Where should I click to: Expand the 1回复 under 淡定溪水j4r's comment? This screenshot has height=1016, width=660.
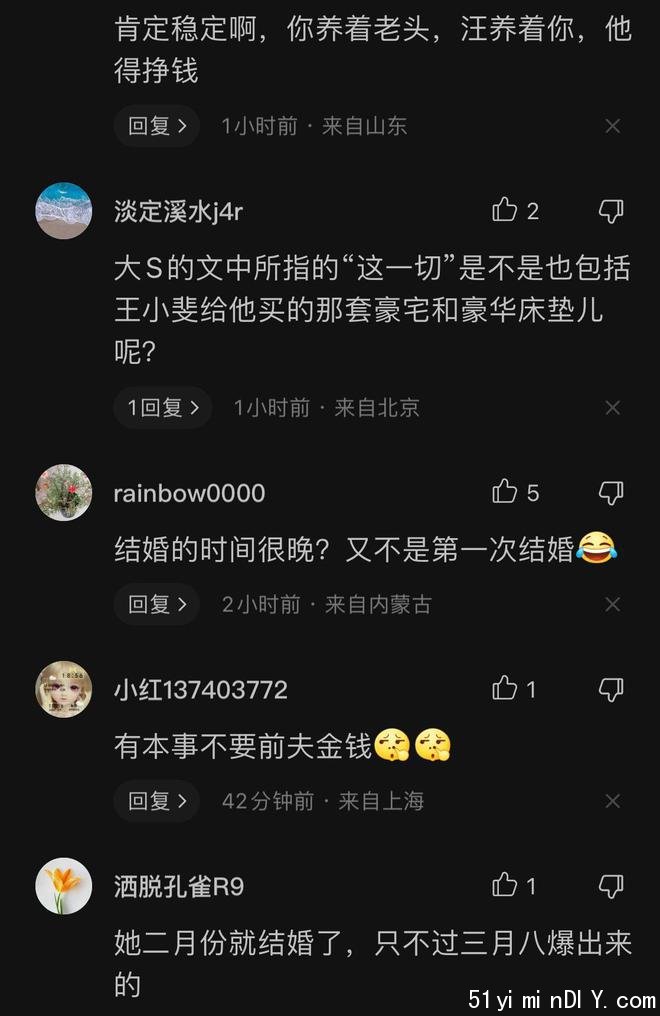163,408
